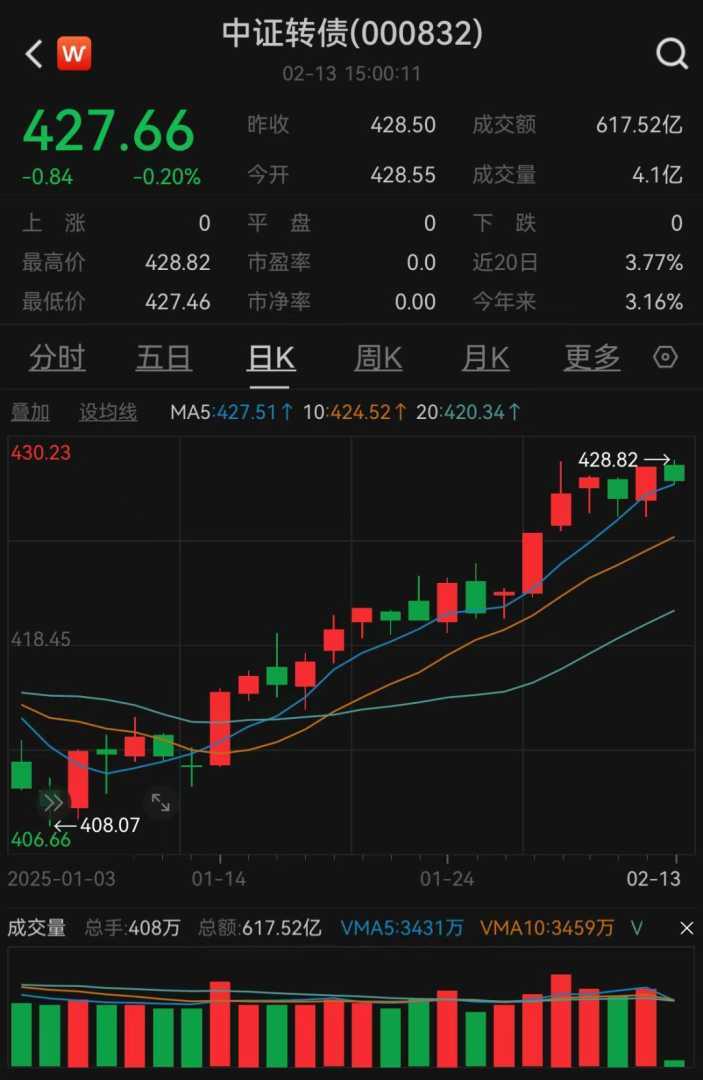Tap the 叠加 overlay link
703x1080 pixels.
(30, 412)
